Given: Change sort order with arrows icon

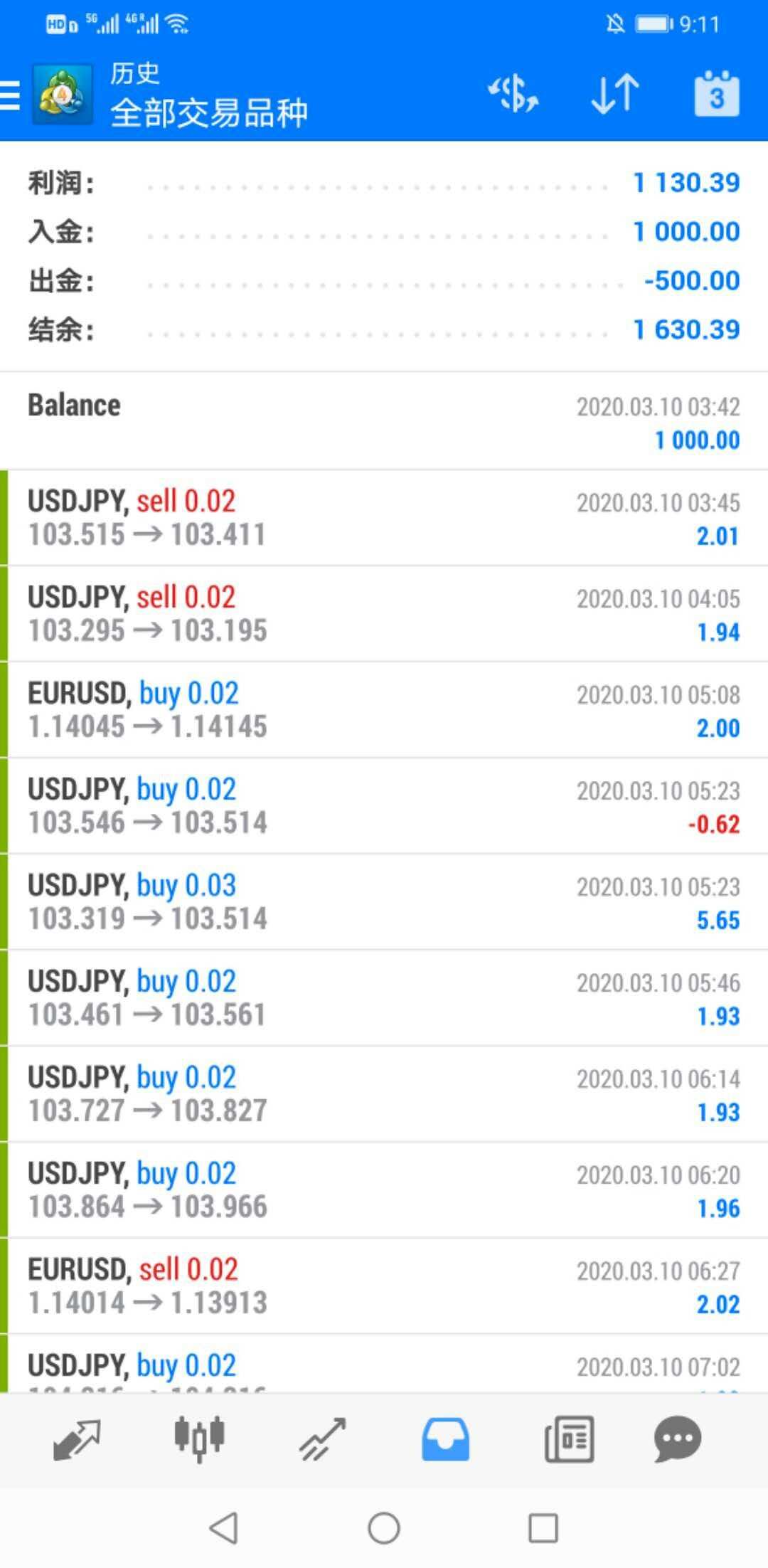Looking at the screenshot, I should pos(615,95).
